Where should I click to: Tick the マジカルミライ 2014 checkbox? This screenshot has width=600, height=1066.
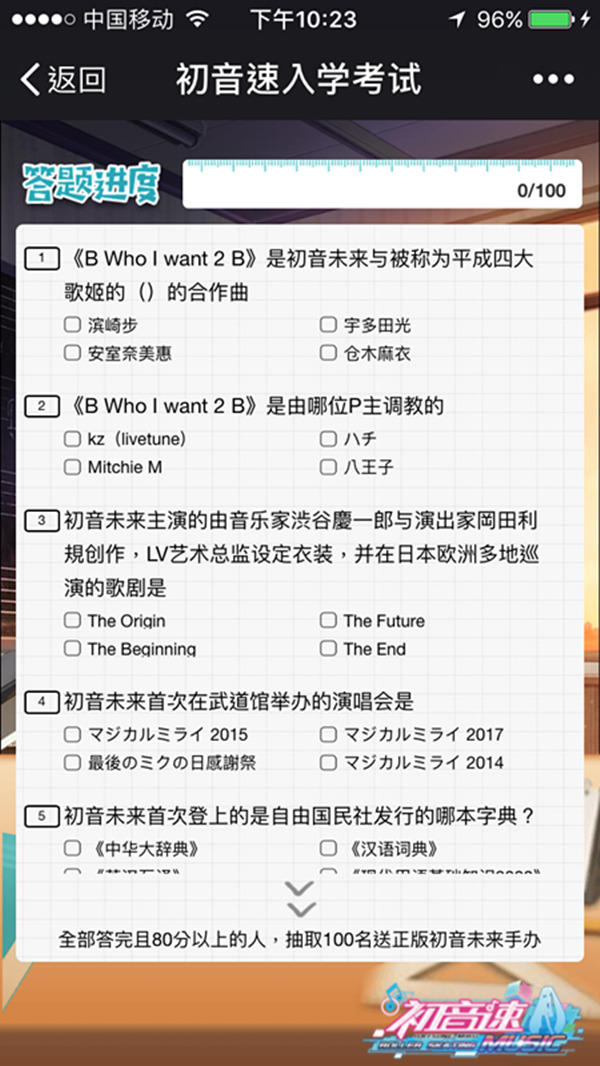pos(328,763)
